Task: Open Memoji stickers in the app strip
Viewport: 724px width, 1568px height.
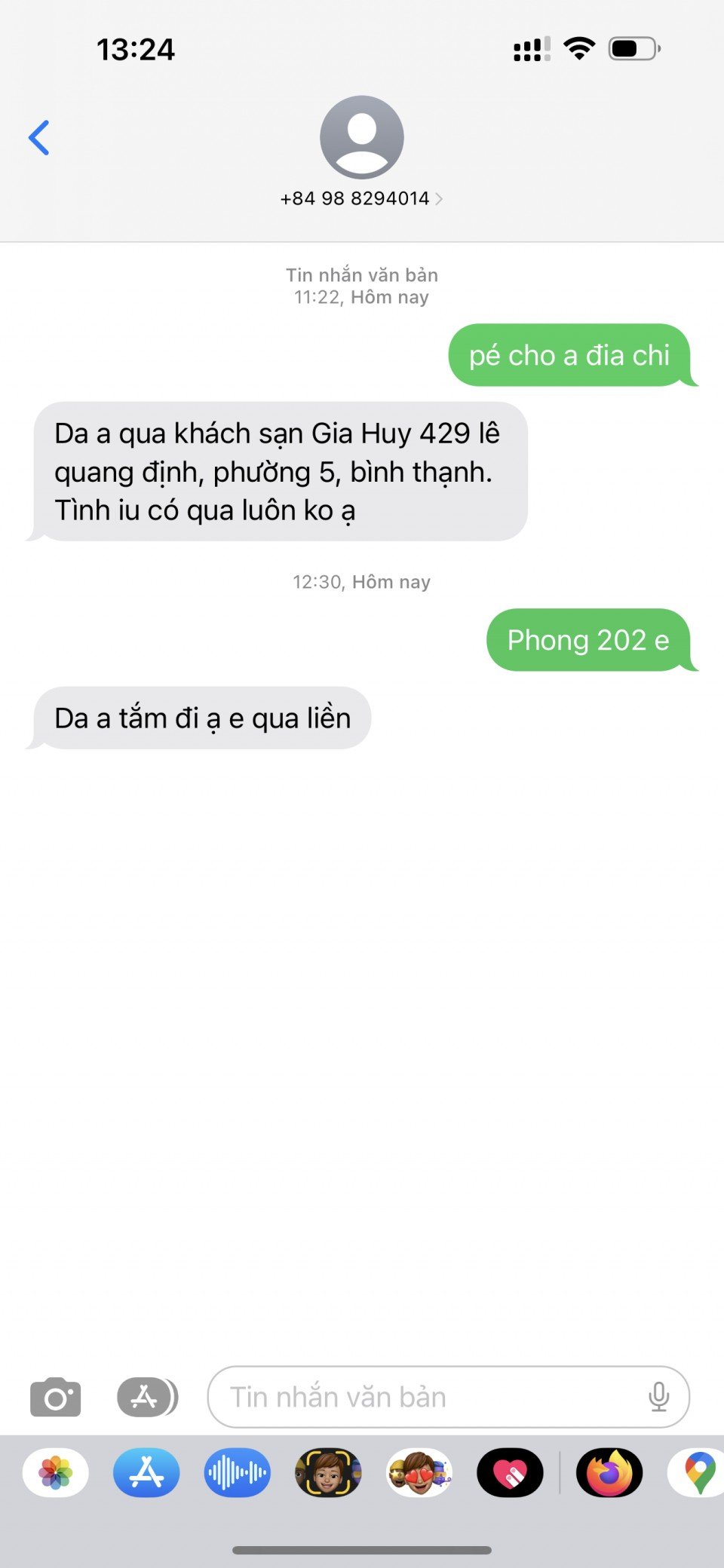Action: (x=419, y=1472)
